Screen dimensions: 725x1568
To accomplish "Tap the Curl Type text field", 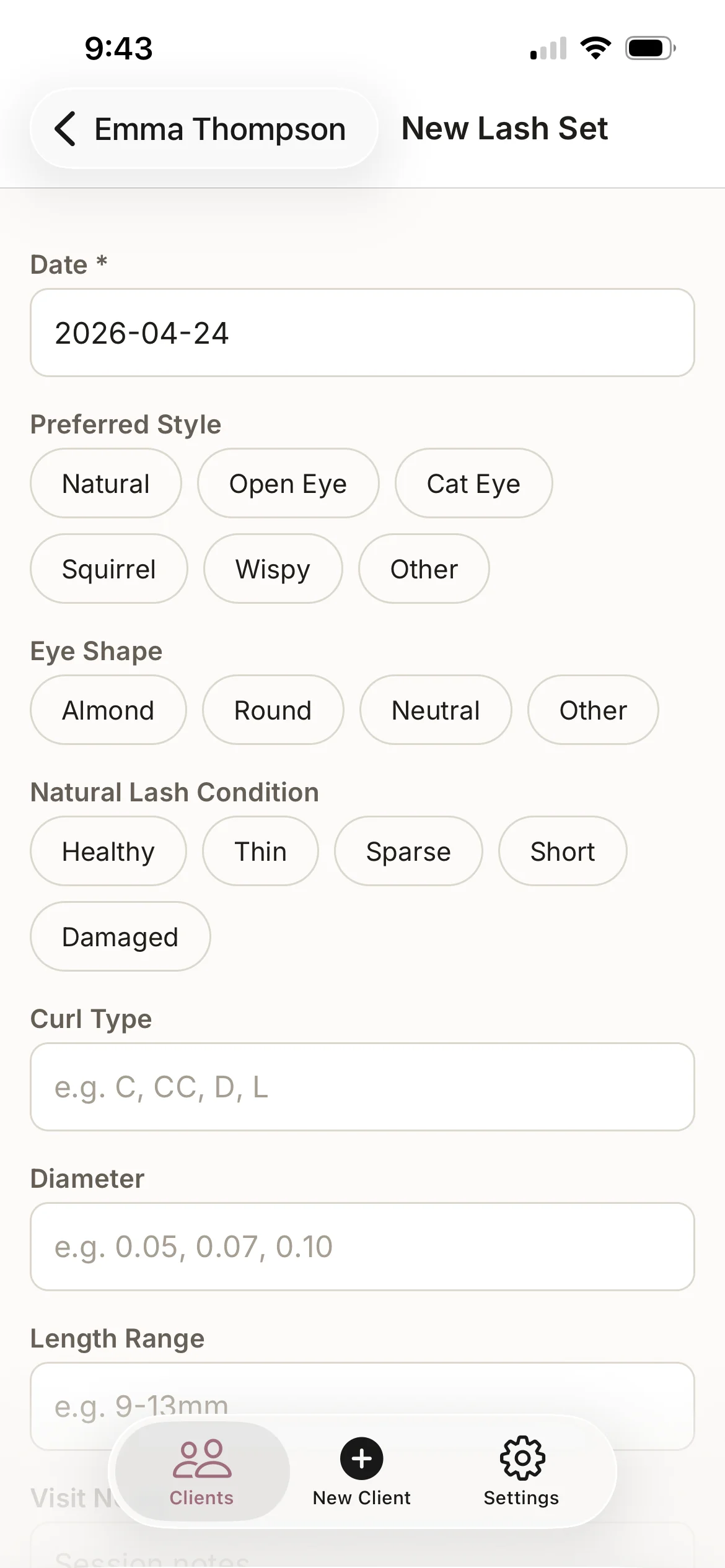I will pyautogui.click(x=362, y=1087).
